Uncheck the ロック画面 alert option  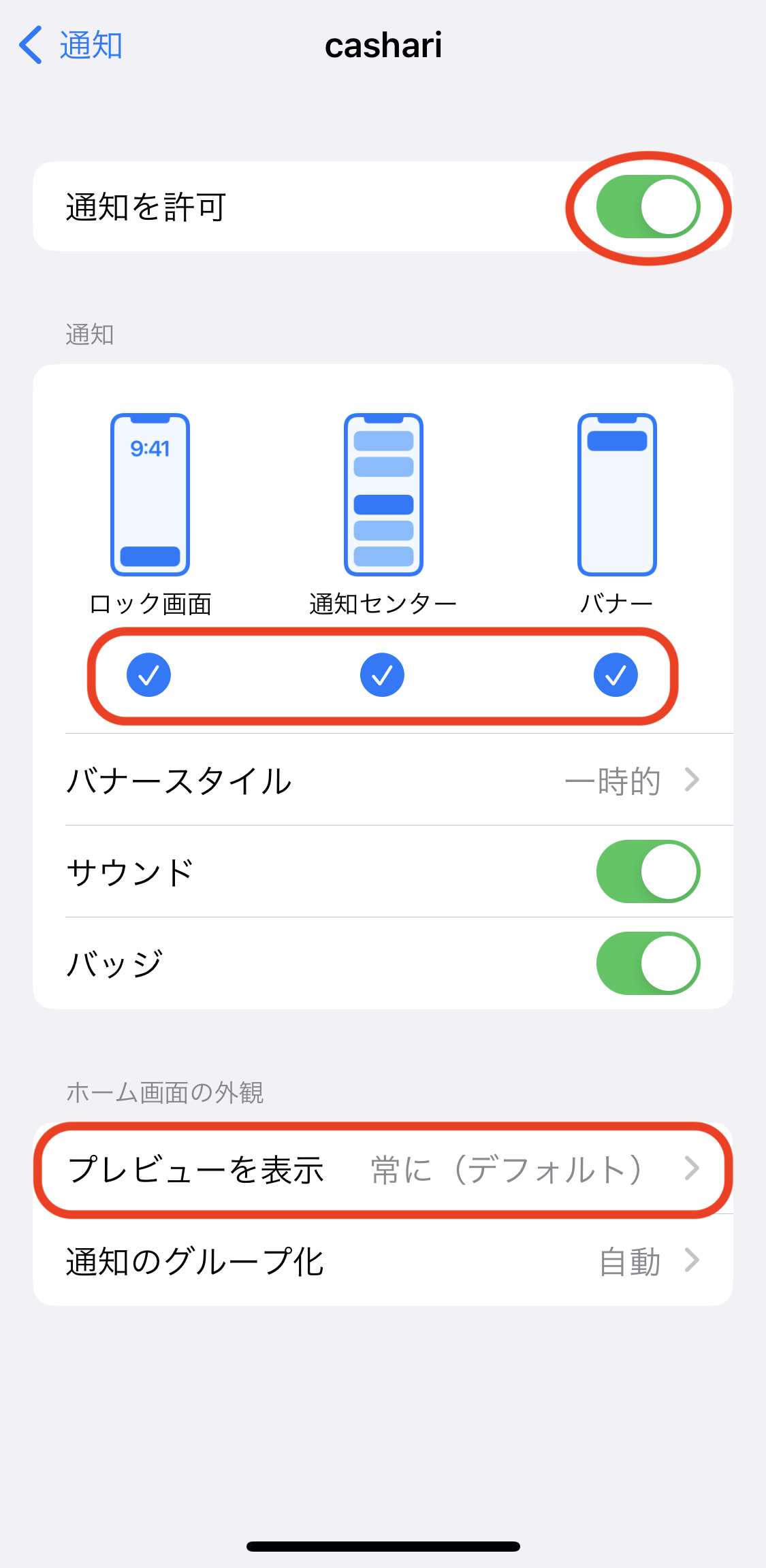click(148, 674)
